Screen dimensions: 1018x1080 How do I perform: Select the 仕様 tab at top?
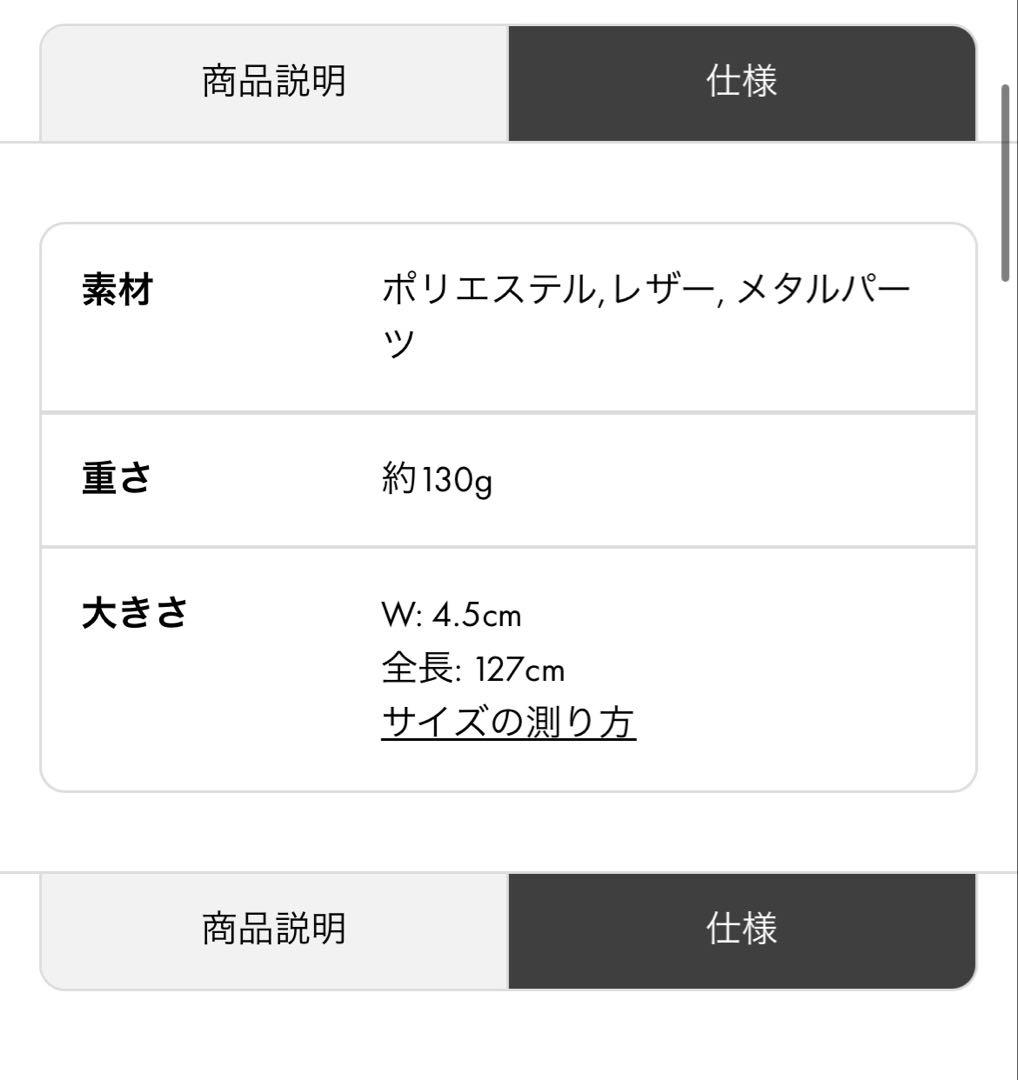click(742, 83)
